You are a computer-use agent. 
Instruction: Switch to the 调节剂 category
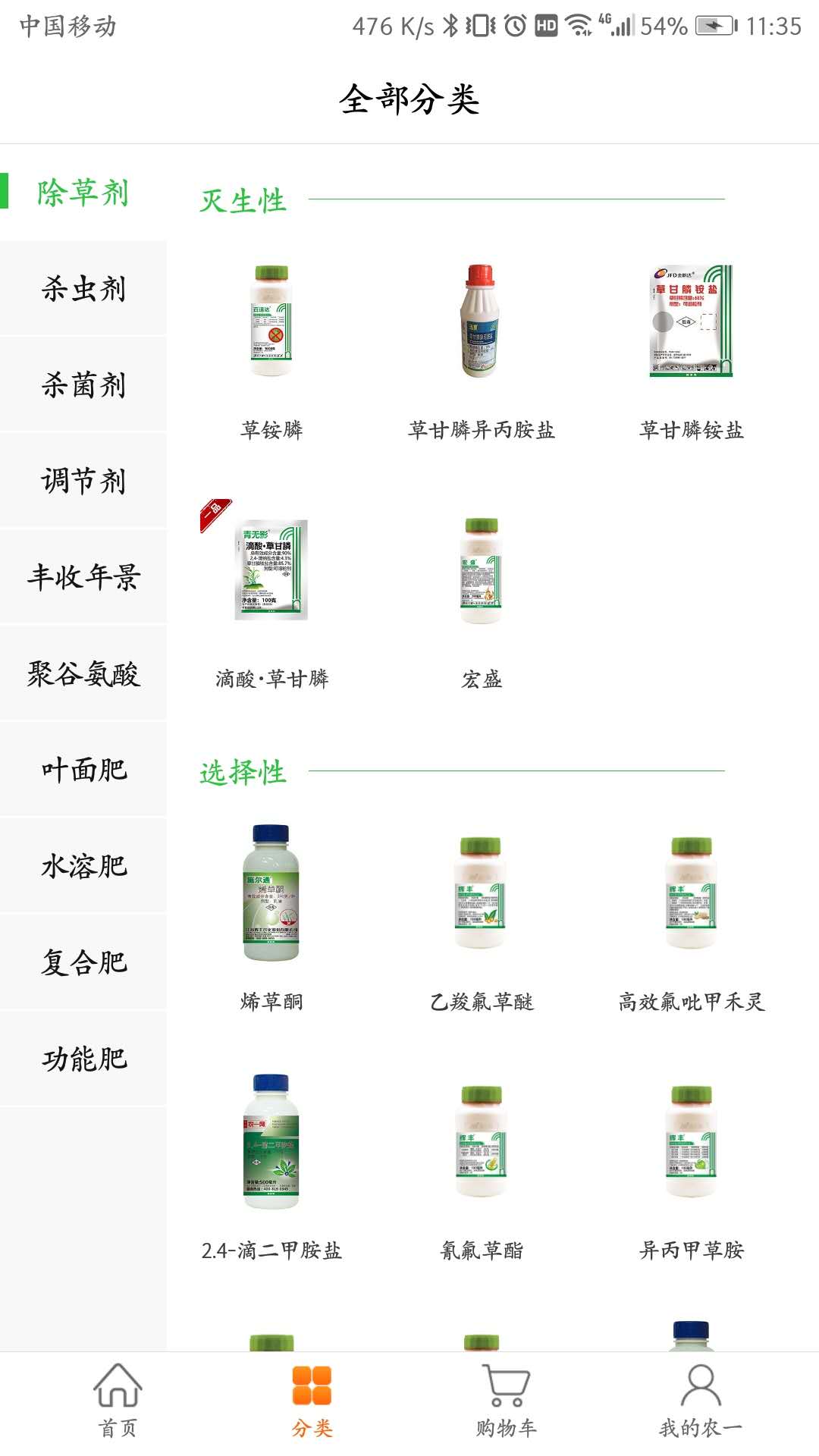[83, 482]
